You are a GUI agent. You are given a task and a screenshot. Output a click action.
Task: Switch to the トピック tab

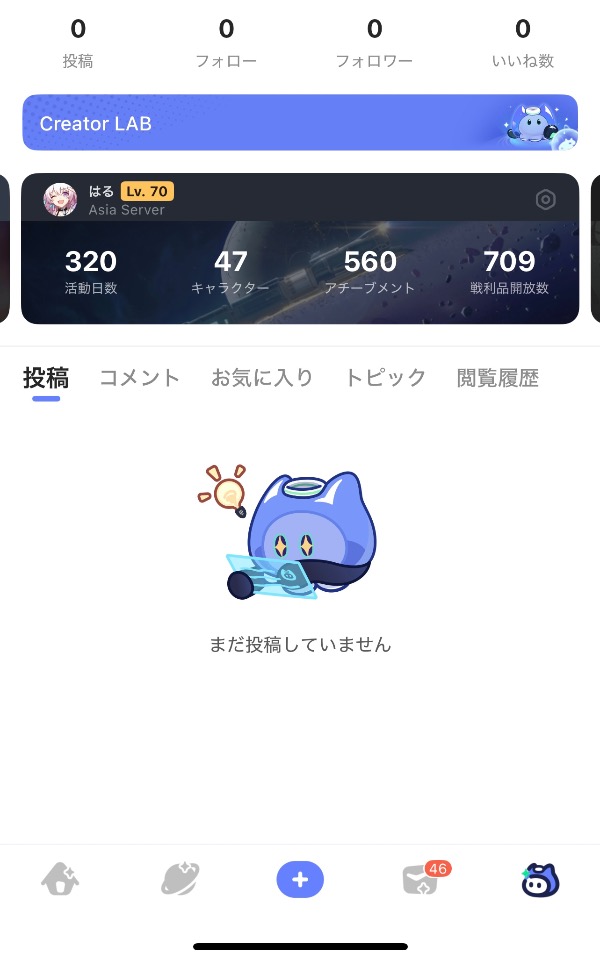pos(385,378)
